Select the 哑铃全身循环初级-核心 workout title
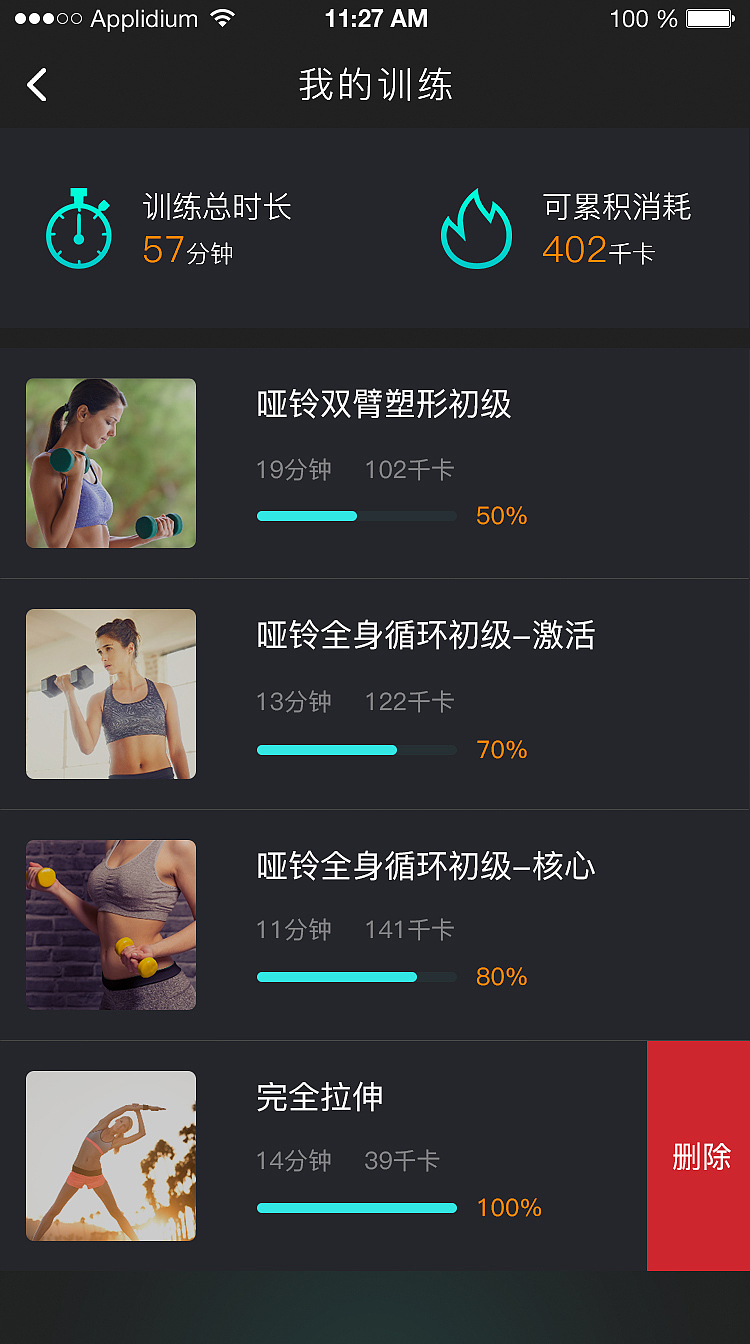Image resolution: width=750 pixels, height=1344 pixels. coord(427,868)
